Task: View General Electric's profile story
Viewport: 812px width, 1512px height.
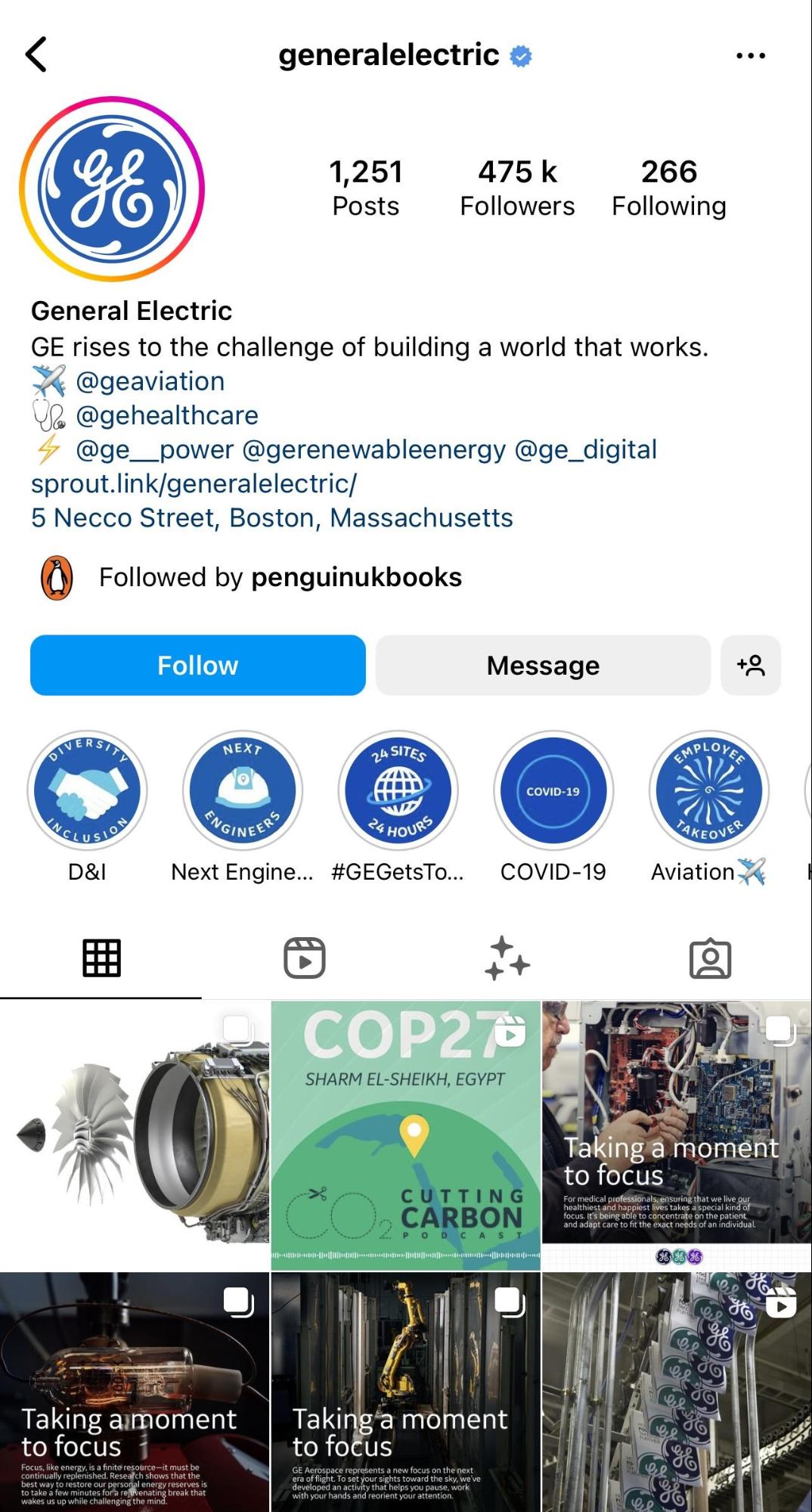Action: (x=112, y=188)
